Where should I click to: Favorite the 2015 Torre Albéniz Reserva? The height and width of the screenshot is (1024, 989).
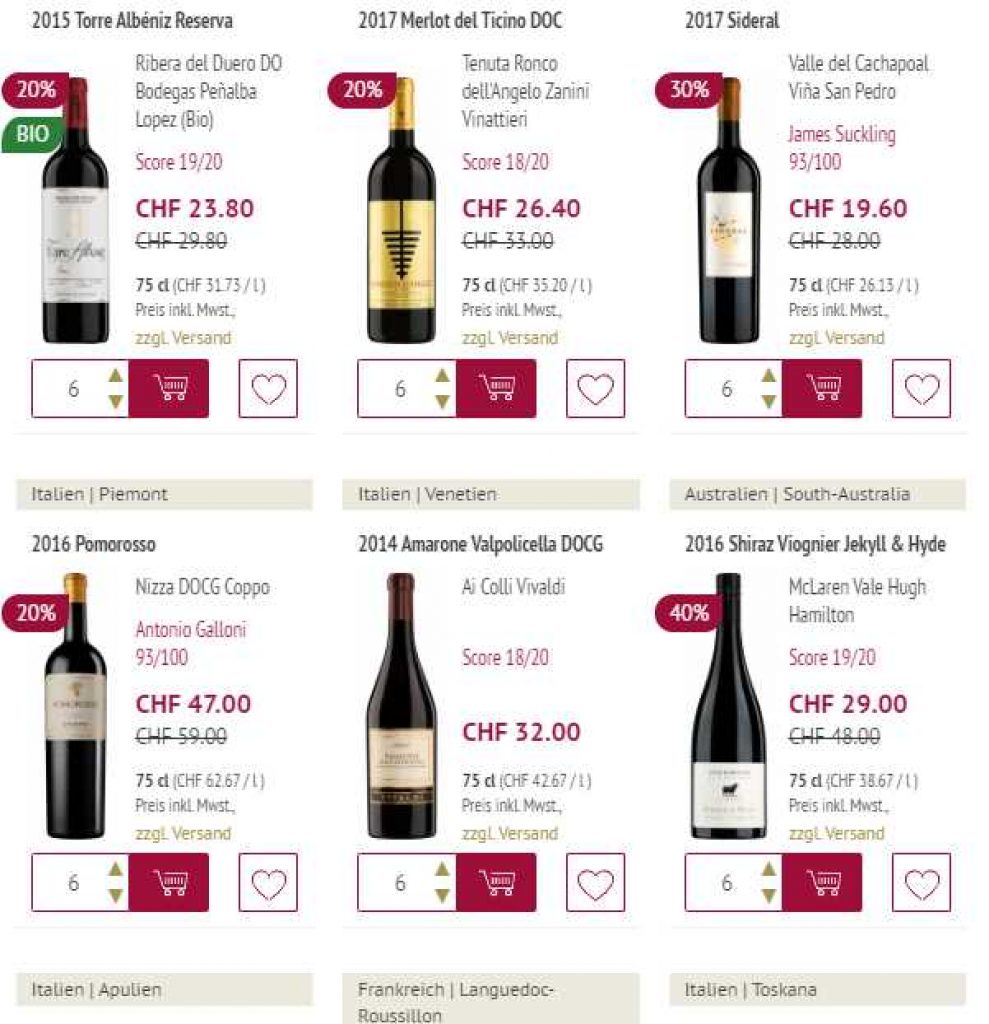pos(268,388)
